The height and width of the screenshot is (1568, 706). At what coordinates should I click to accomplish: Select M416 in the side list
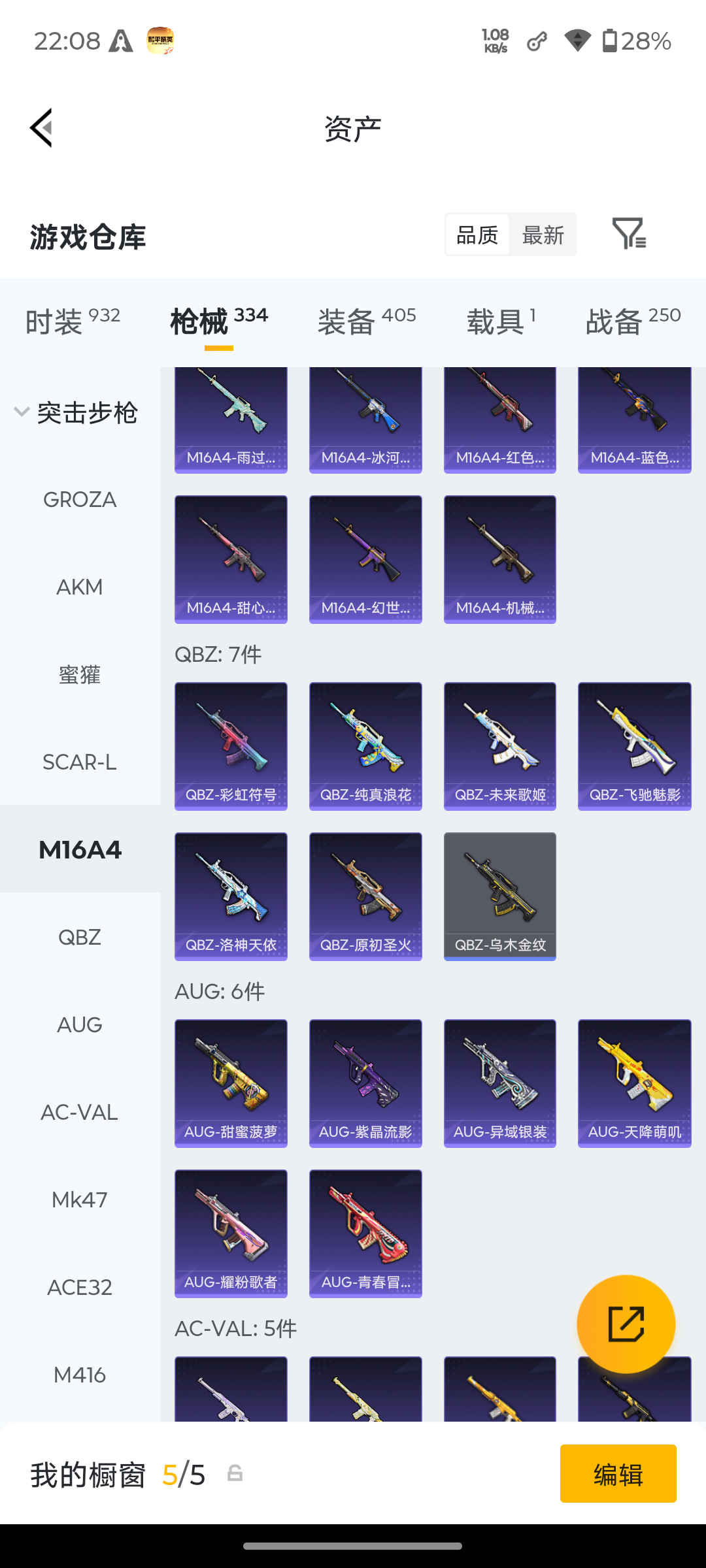point(80,1375)
